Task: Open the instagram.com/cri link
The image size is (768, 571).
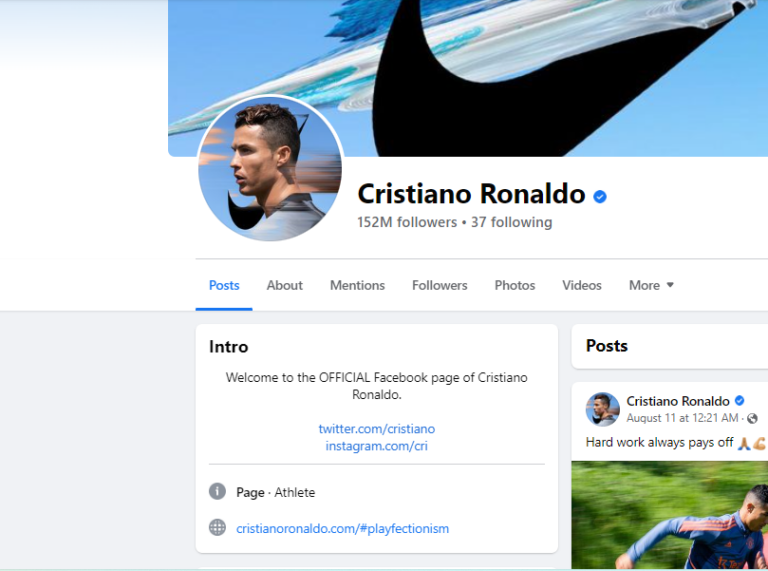Action: coord(376,446)
